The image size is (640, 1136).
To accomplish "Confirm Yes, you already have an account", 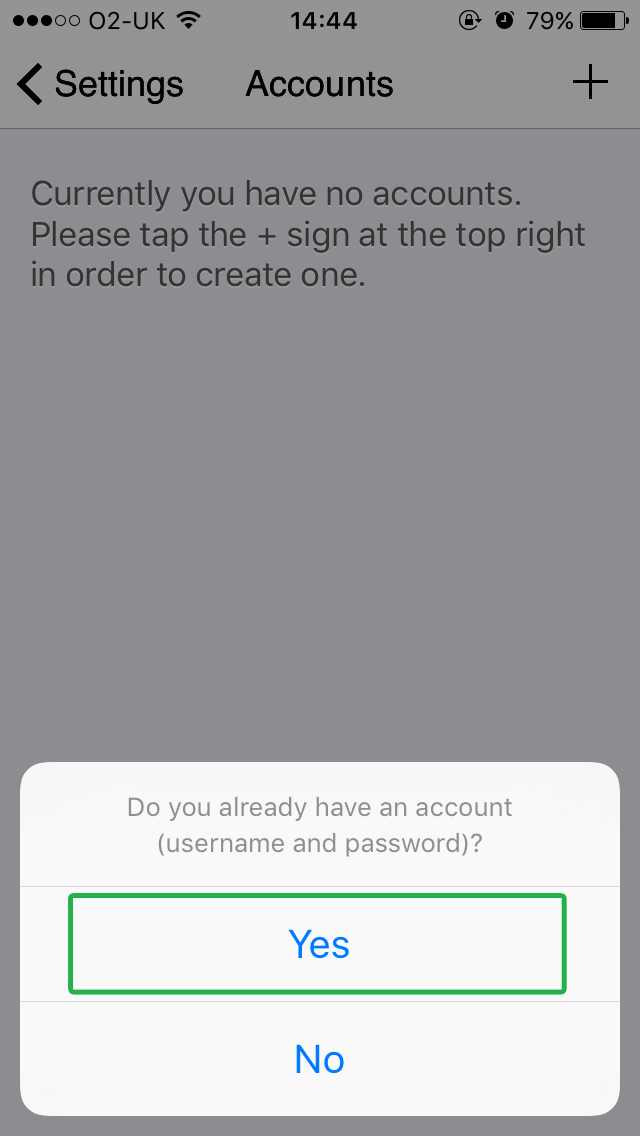I will click(x=318, y=944).
